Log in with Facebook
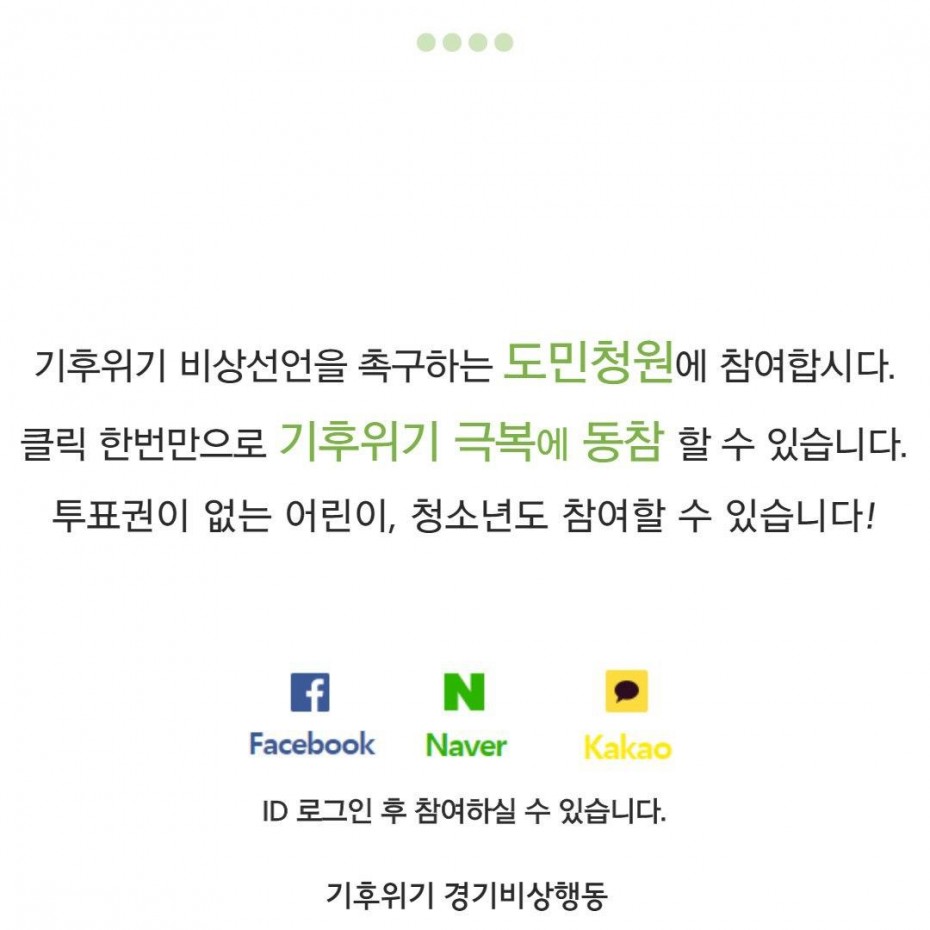Image resolution: width=930 pixels, height=930 pixels. coord(311,715)
